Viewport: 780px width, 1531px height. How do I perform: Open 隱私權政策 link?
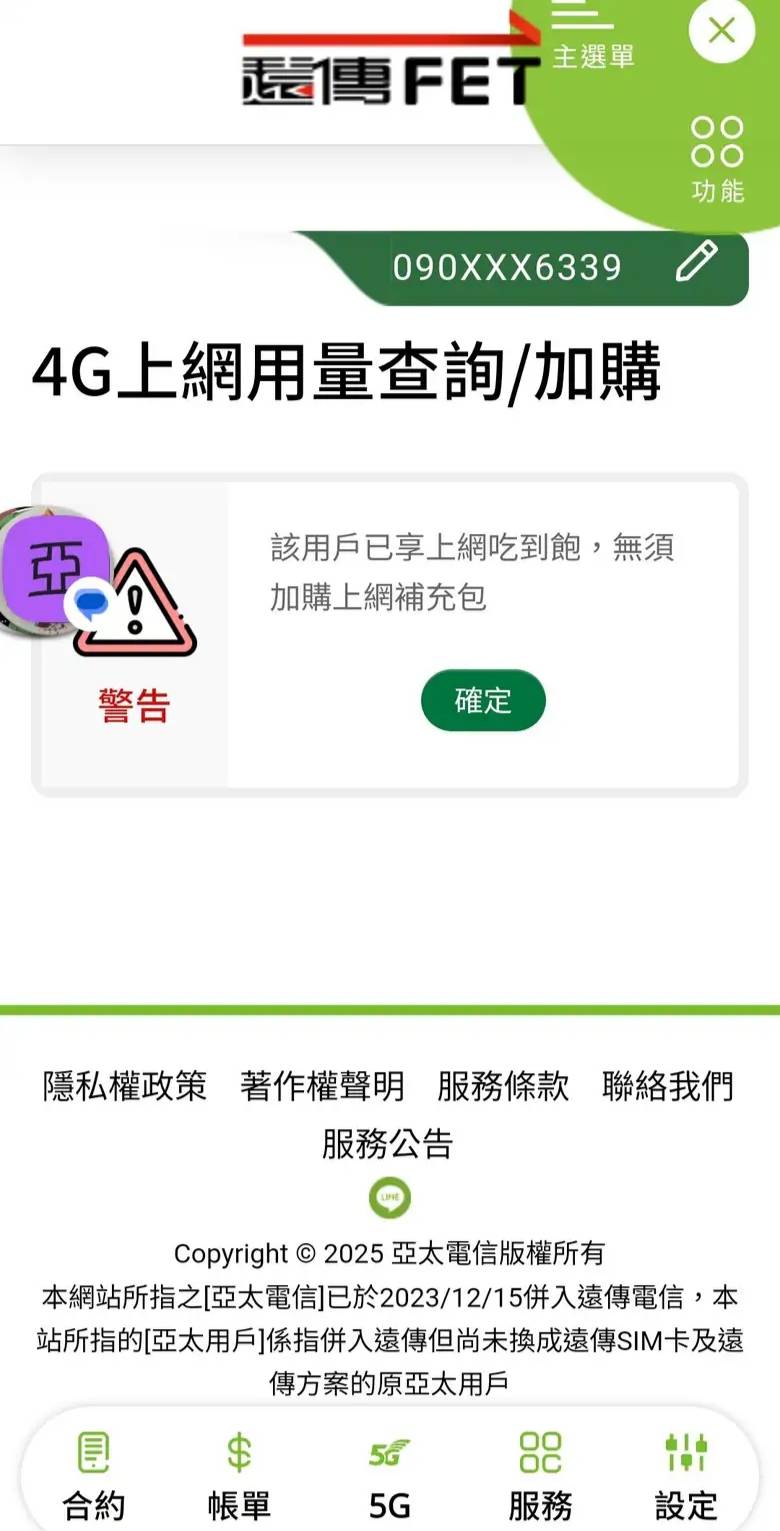coord(125,1085)
